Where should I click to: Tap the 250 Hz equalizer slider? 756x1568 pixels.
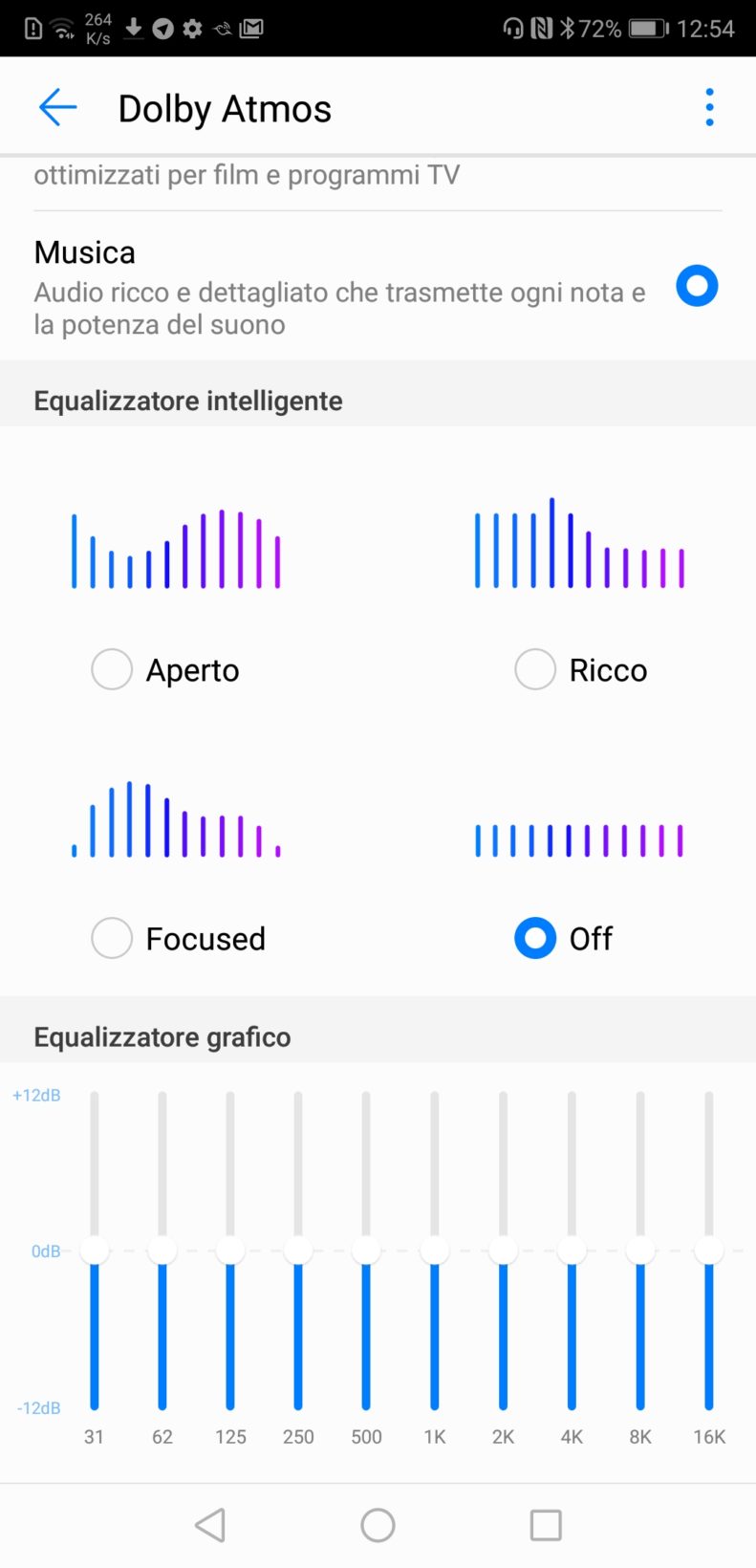coord(298,1250)
